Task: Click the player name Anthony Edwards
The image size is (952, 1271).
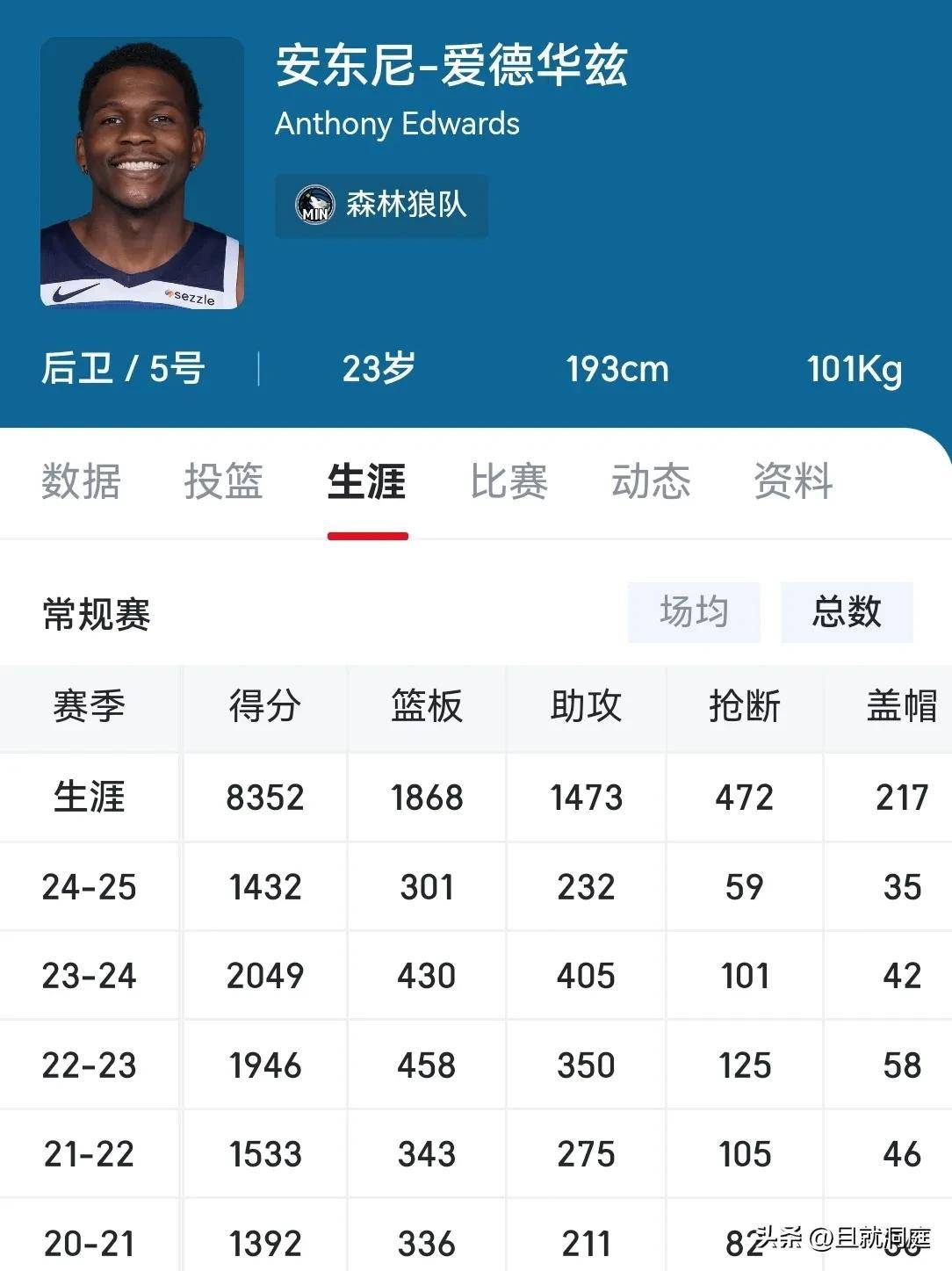Action: (x=397, y=125)
